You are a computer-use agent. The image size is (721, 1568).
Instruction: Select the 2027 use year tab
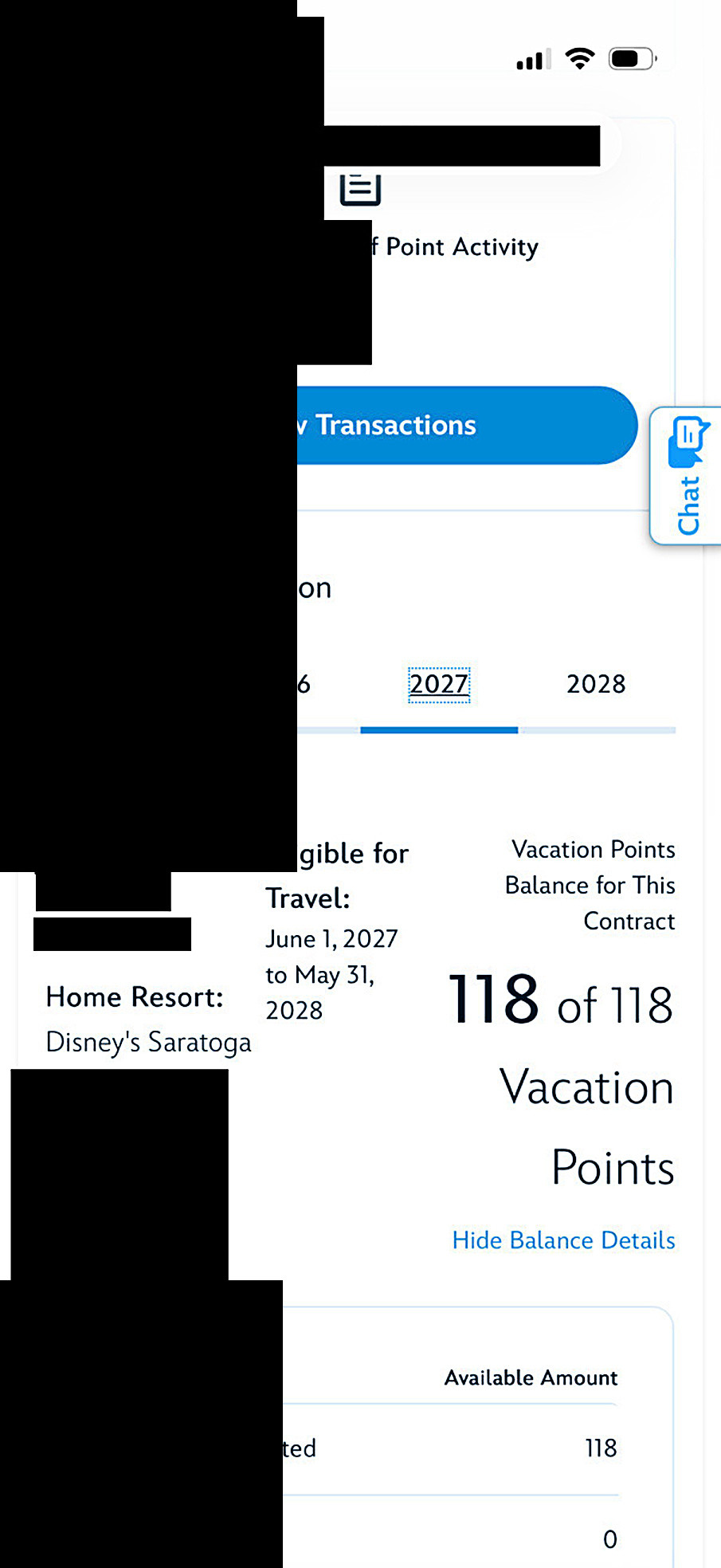click(439, 685)
